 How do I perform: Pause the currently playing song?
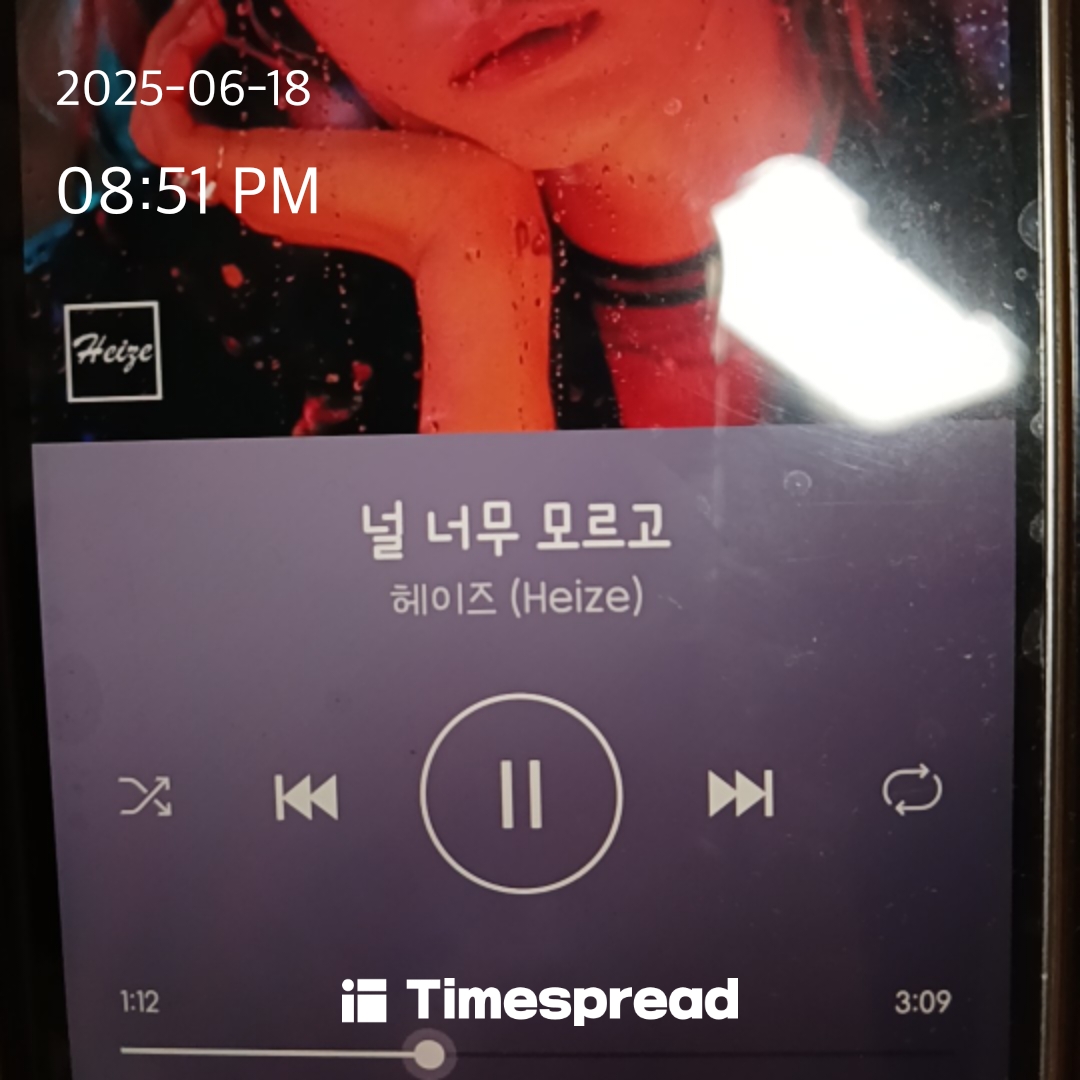(x=521, y=794)
